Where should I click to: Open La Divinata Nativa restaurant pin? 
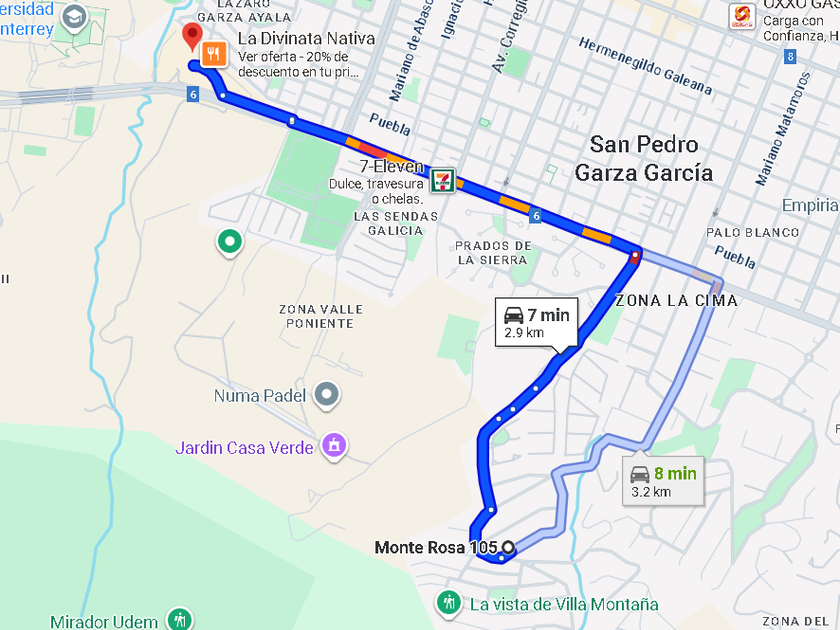[214, 53]
